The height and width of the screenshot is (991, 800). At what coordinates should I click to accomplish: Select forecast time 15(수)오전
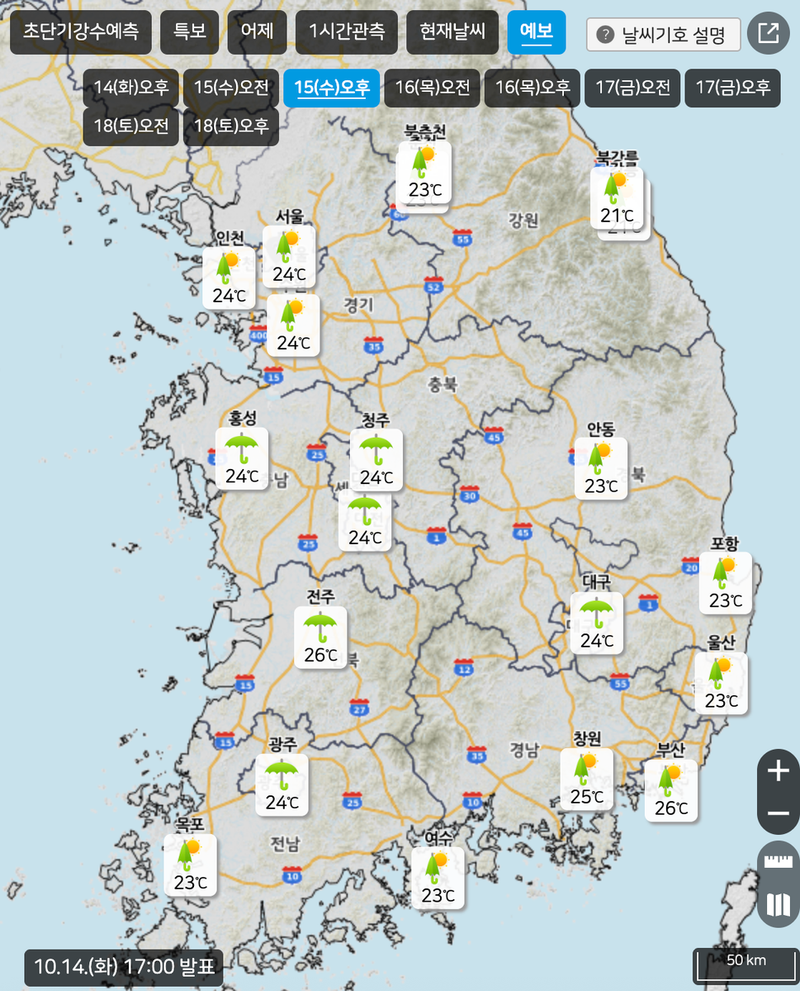coord(231,88)
